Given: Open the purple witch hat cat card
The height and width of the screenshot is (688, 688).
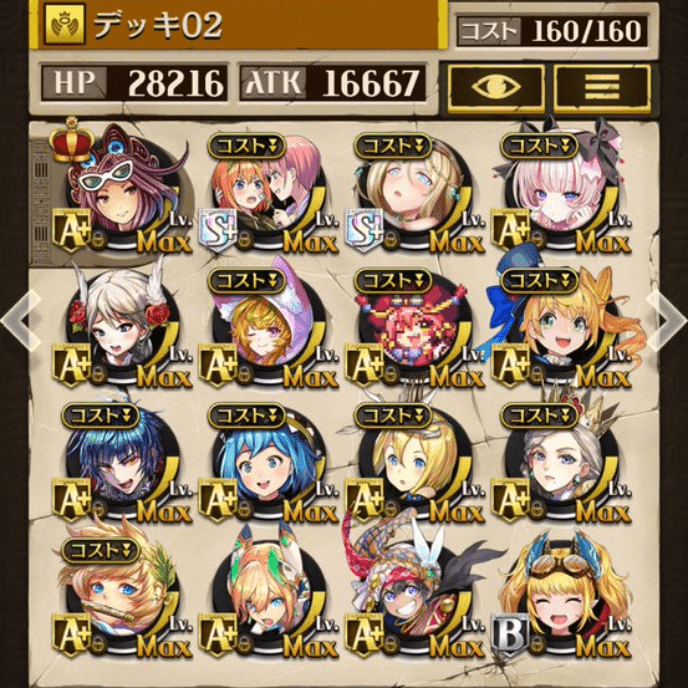Looking at the screenshot, I should (265, 326).
